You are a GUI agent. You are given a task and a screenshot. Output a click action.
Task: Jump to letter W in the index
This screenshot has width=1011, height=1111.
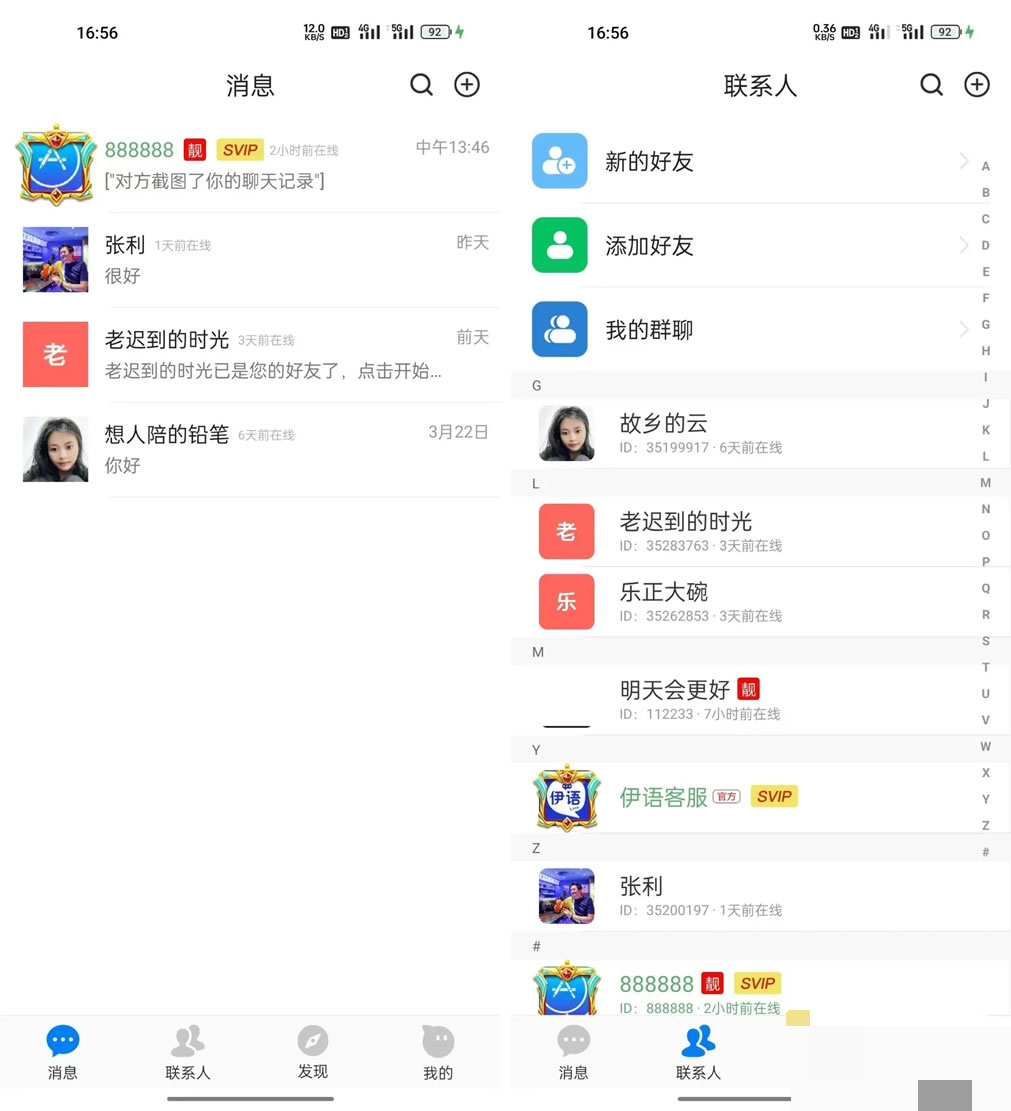[x=986, y=747]
